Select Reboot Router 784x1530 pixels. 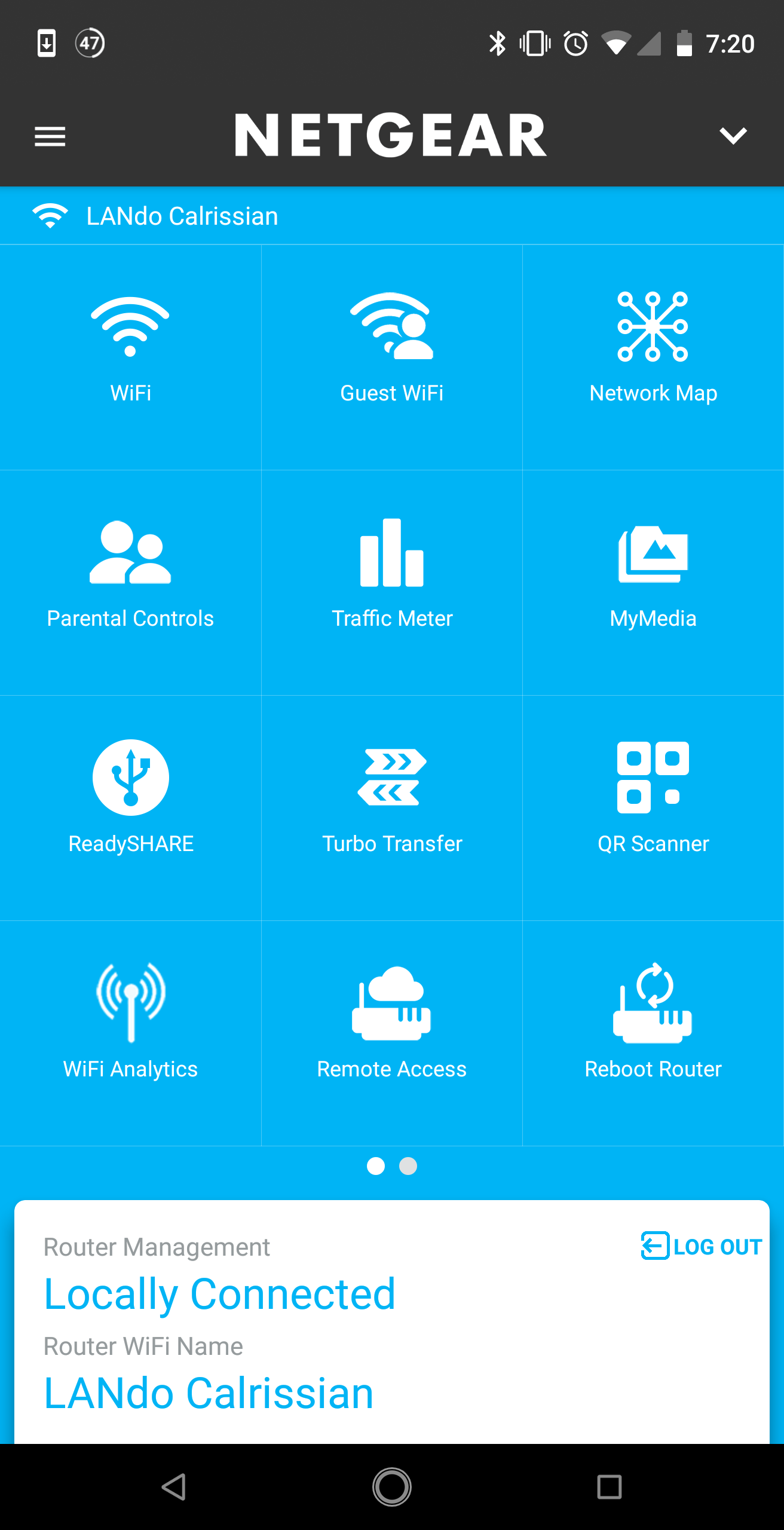[653, 1033]
